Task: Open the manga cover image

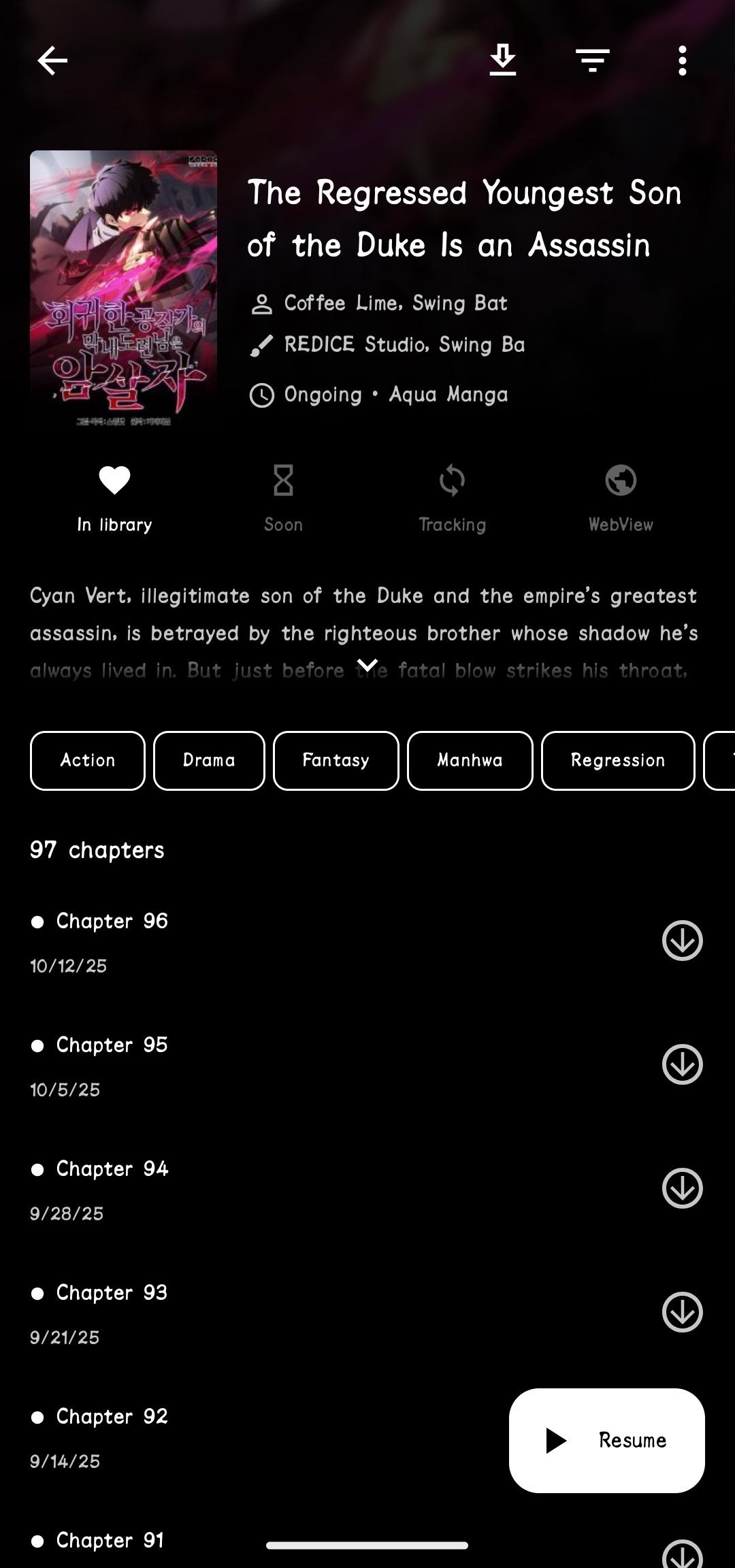Action: click(x=123, y=288)
